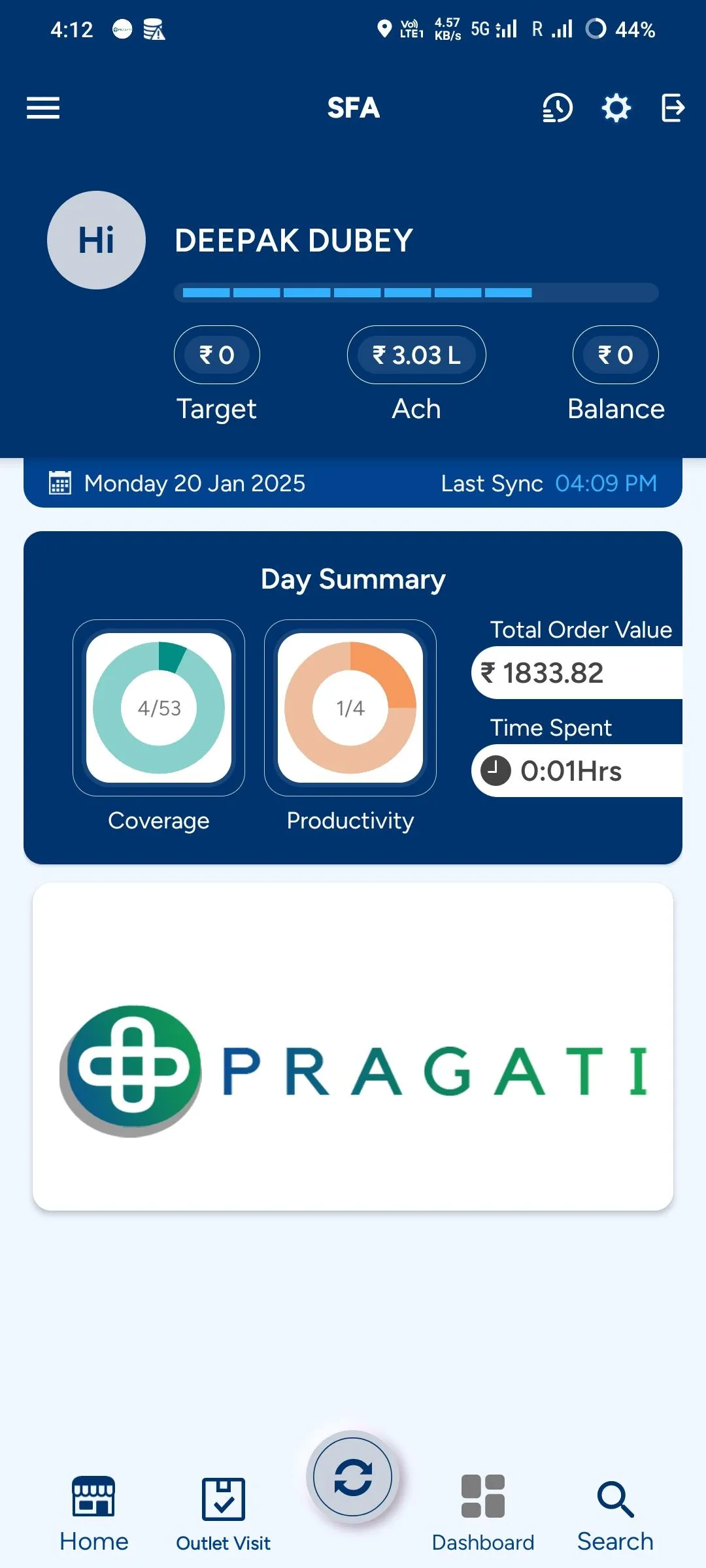Open the Coverage chart card

[159, 708]
